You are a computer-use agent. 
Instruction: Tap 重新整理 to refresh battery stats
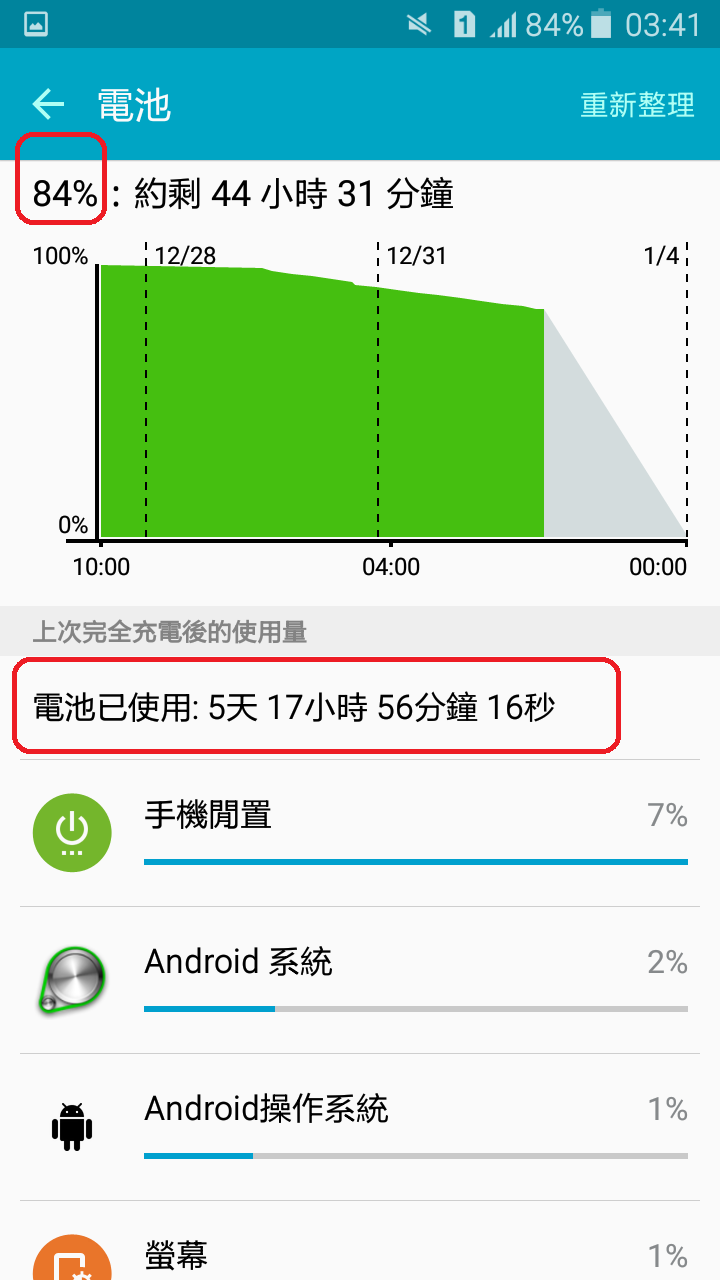(637, 105)
